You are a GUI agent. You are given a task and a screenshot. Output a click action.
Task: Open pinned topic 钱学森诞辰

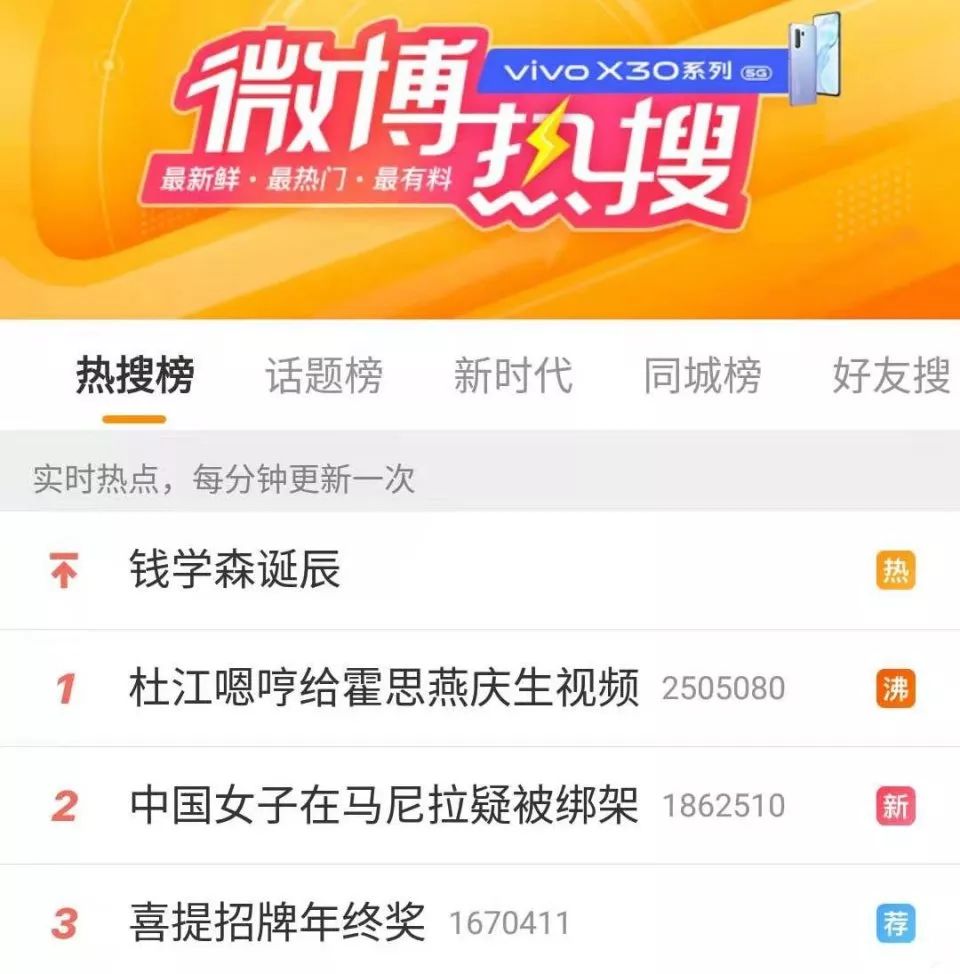pyautogui.click(x=235, y=570)
